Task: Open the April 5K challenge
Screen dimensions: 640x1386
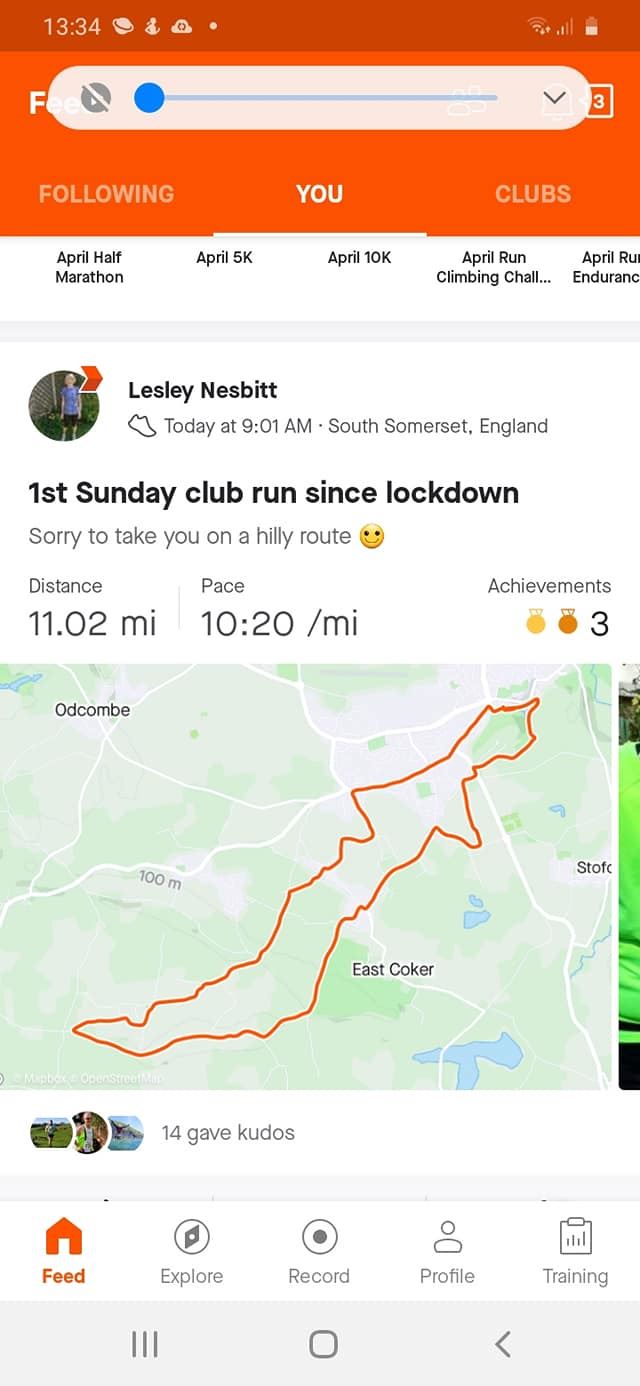Action: 224,258
